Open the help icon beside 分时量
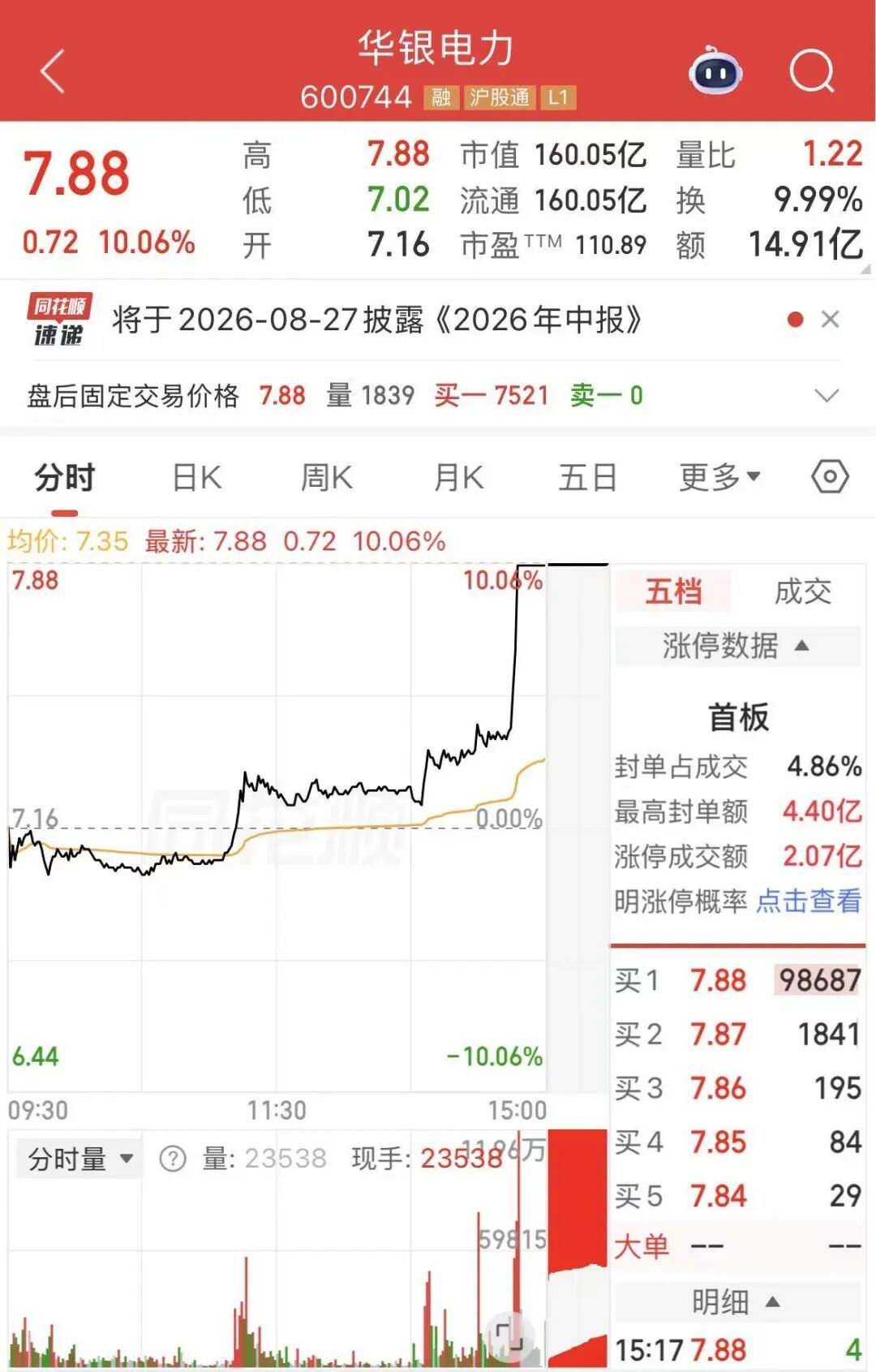Viewport: 876px width, 1372px height. point(173,1159)
